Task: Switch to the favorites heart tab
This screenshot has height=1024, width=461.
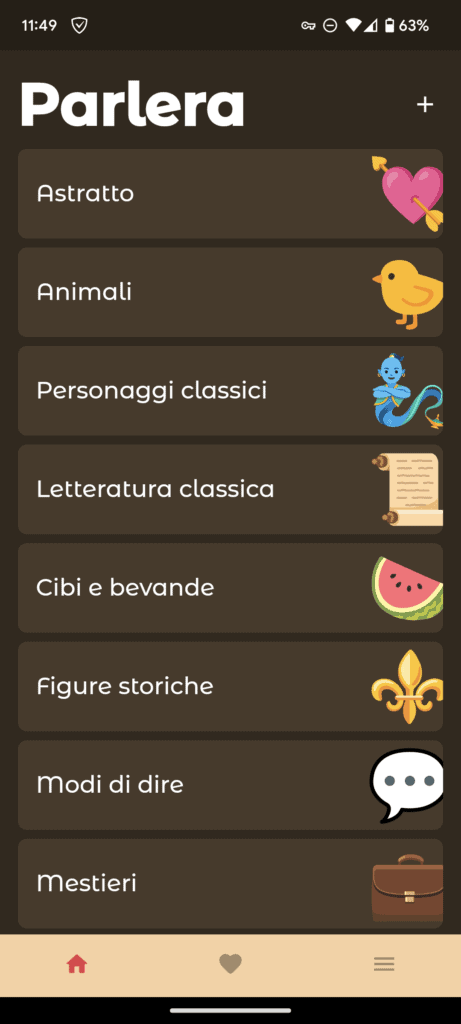Action: pos(230,964)
